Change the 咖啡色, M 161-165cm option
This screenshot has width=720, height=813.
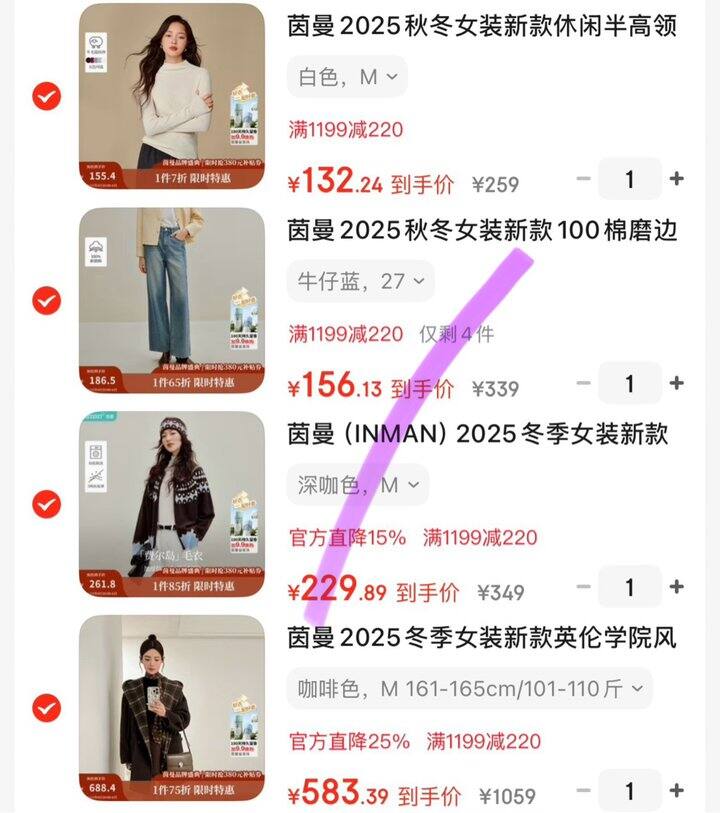click(x=470, y=689)
